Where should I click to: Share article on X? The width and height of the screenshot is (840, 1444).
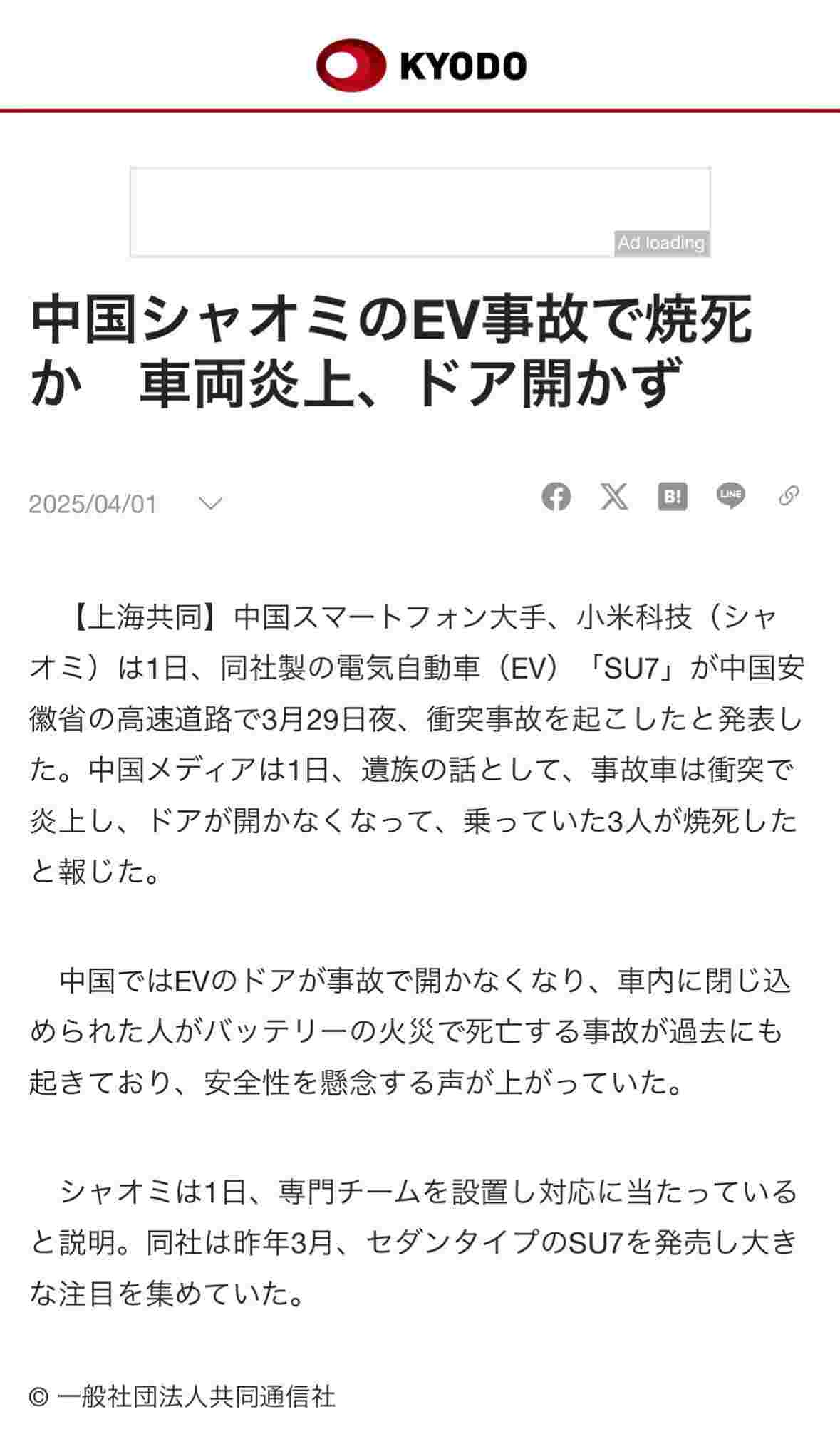(x=613, y=496)
